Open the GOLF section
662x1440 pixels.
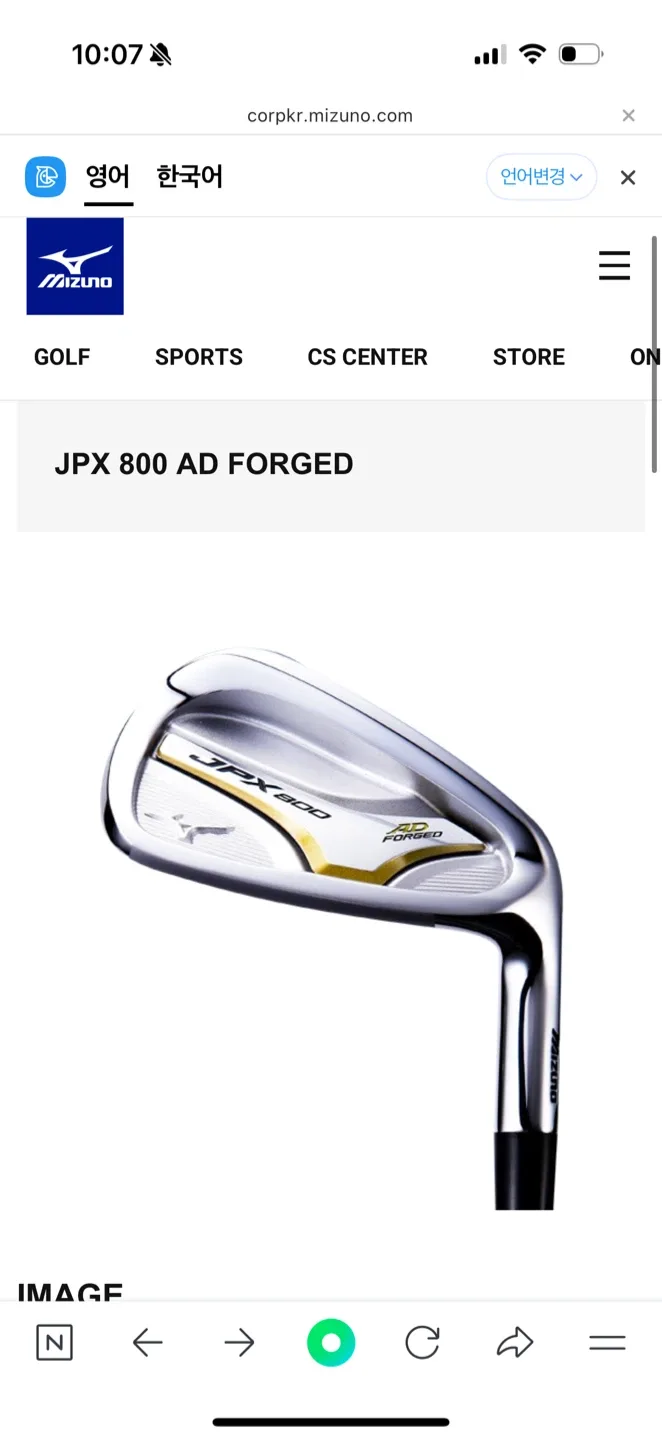[x=62, y=357]
